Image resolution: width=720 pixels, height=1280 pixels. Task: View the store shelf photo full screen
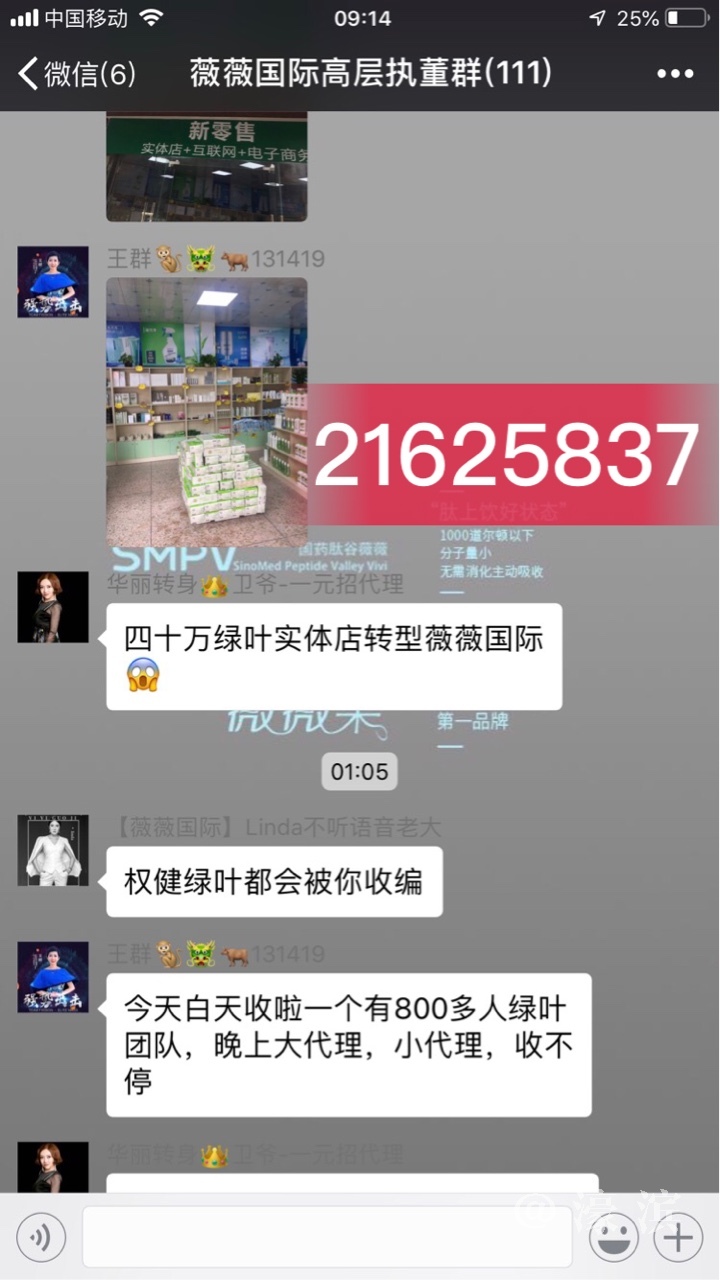pos(207,412)
